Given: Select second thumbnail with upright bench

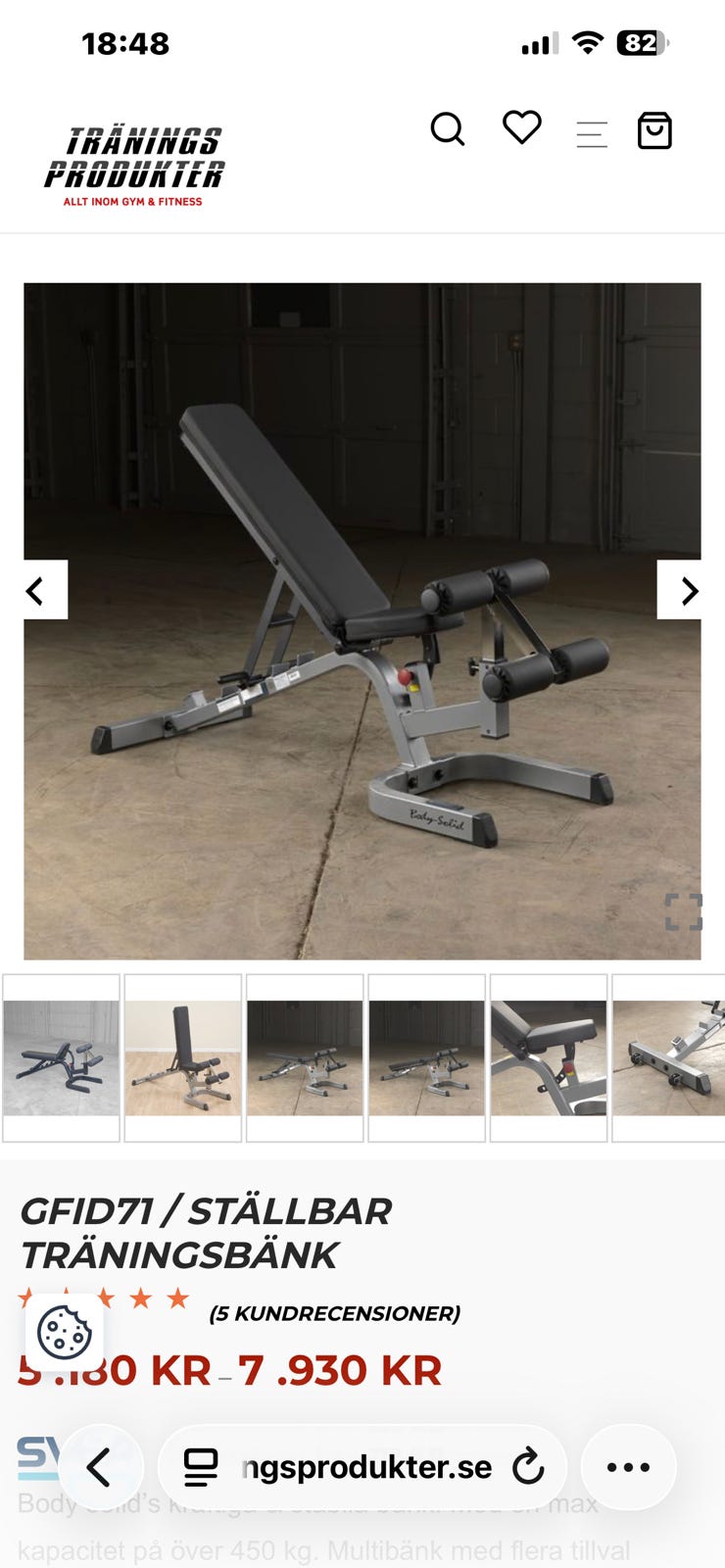Looking at the screenshot, I should click(183, 1057).
